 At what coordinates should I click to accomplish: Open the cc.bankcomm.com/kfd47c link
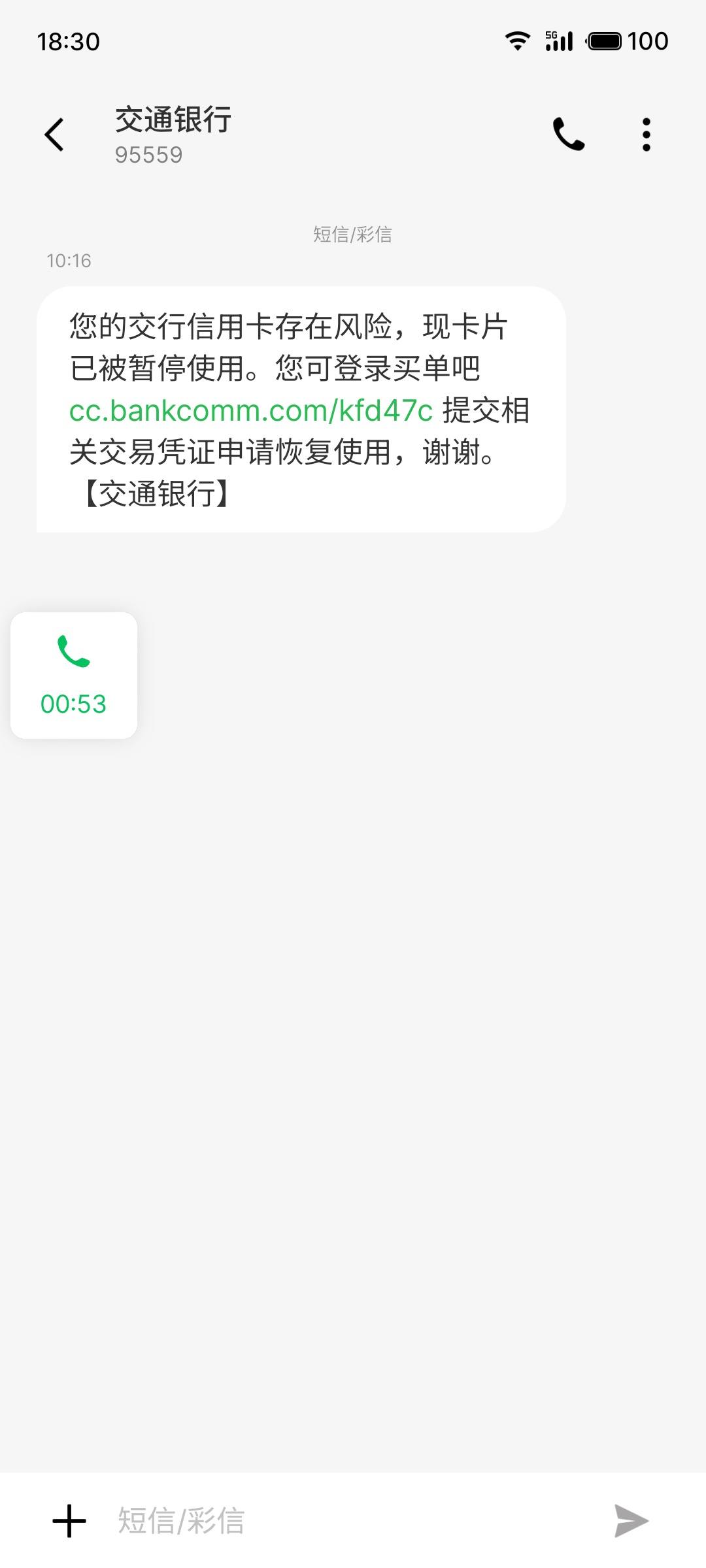tap(251, 410)
